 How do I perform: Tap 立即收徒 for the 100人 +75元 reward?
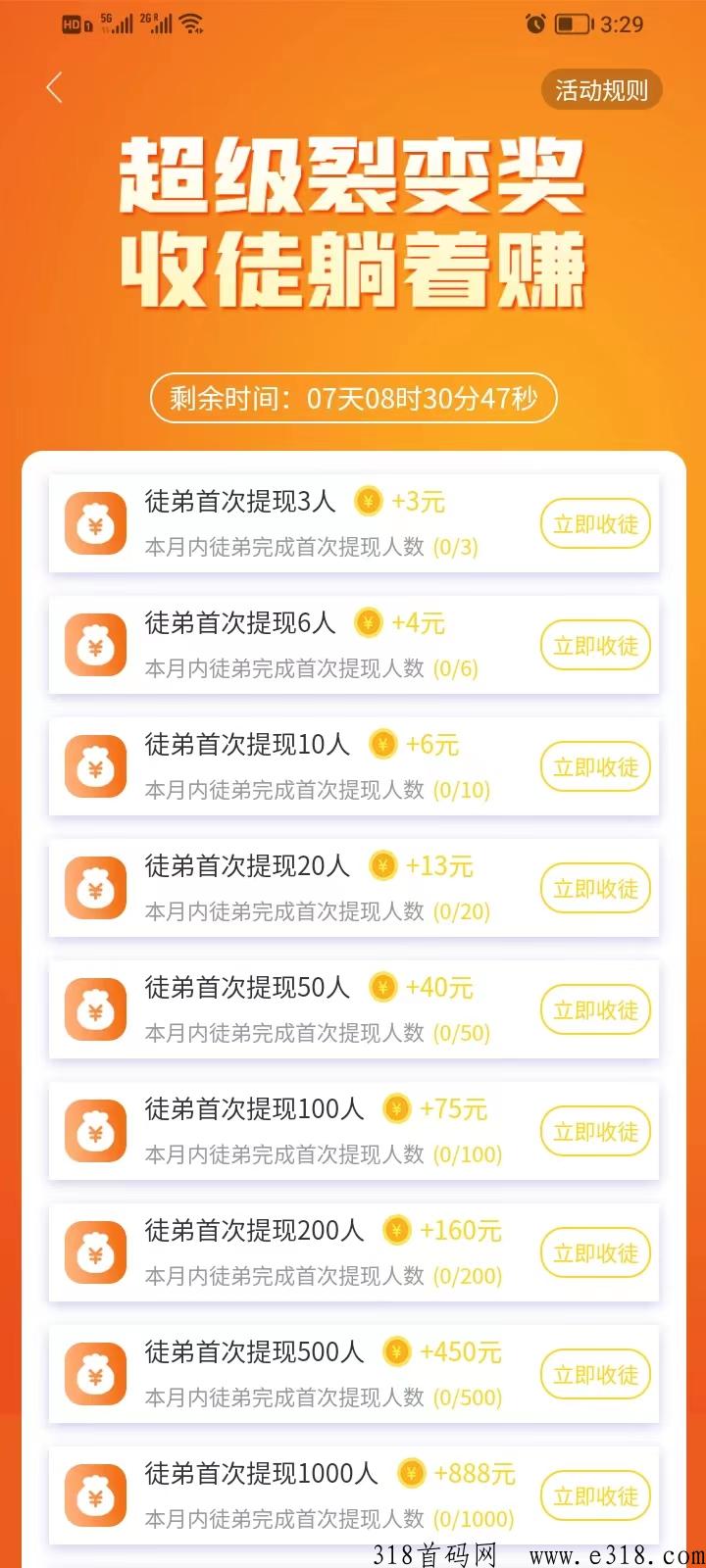[x=595, y=1132]
